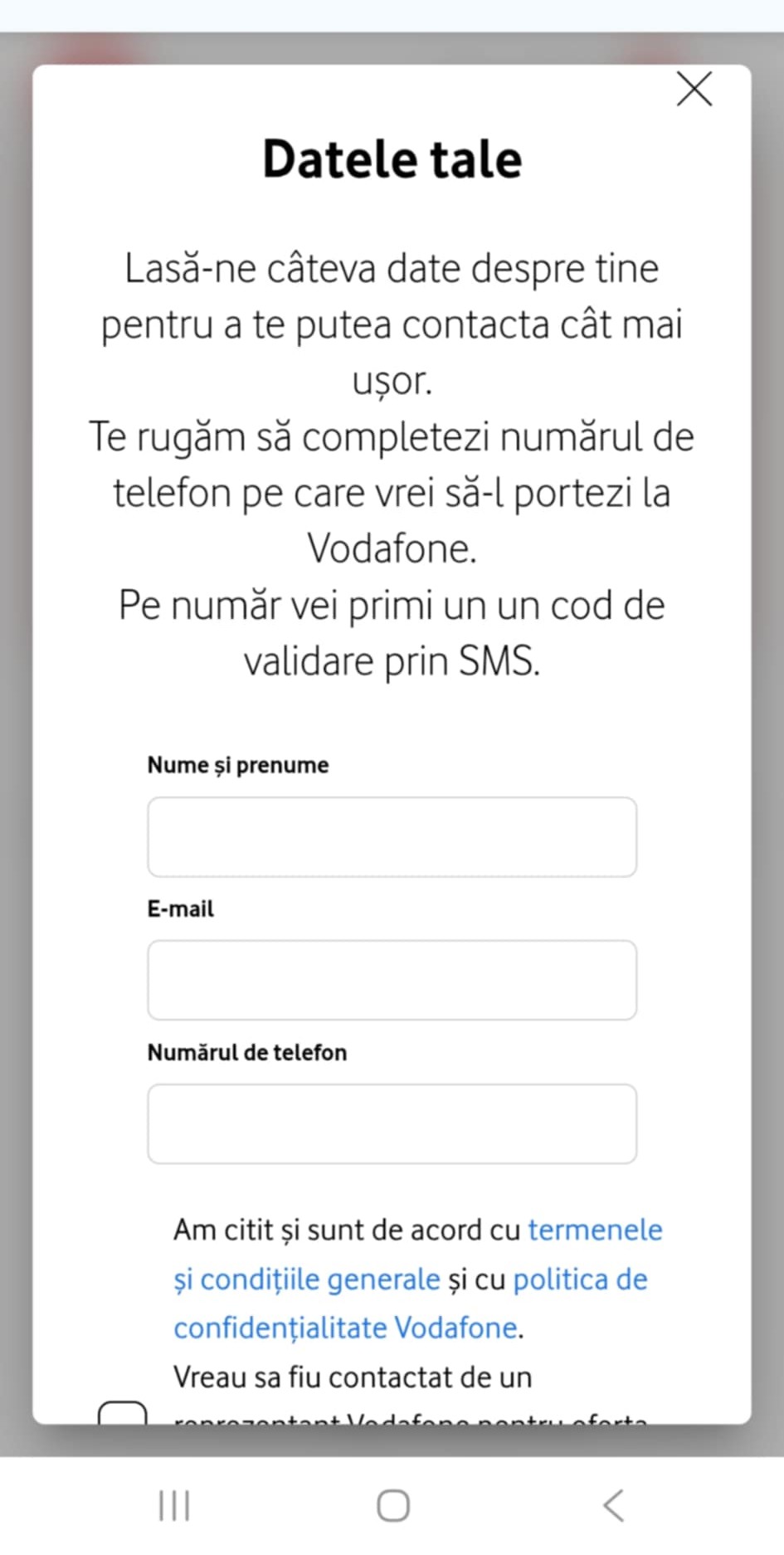The width and height of the screenshot is (784, 1555).
Task: Focus the Nume și prenume field
Action: [392, 836]
